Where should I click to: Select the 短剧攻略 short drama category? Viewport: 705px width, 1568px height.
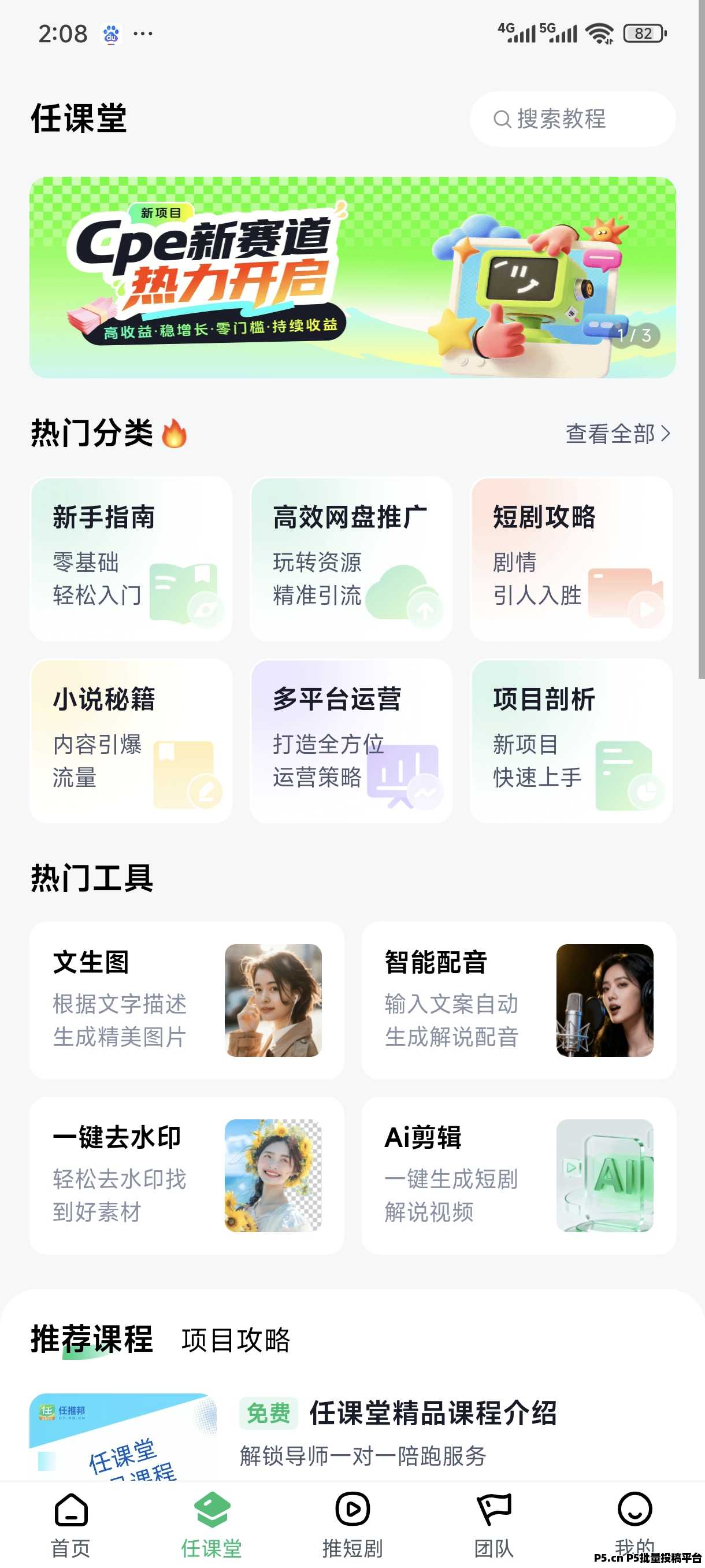tap(570, 557)
